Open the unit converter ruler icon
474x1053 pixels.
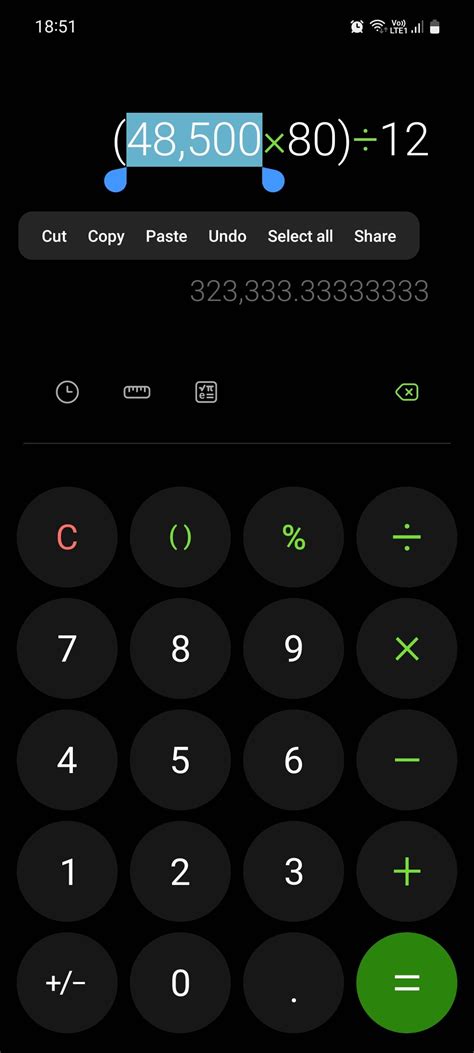[137, 392]
